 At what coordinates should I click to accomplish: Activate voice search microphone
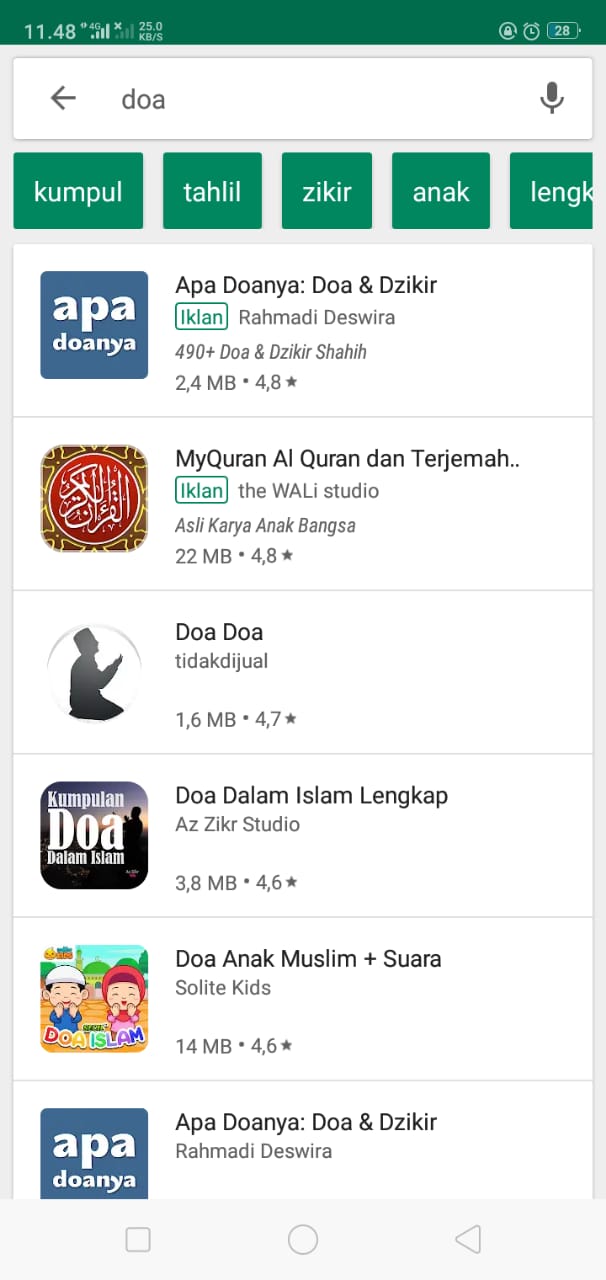(x=551, y=98)
